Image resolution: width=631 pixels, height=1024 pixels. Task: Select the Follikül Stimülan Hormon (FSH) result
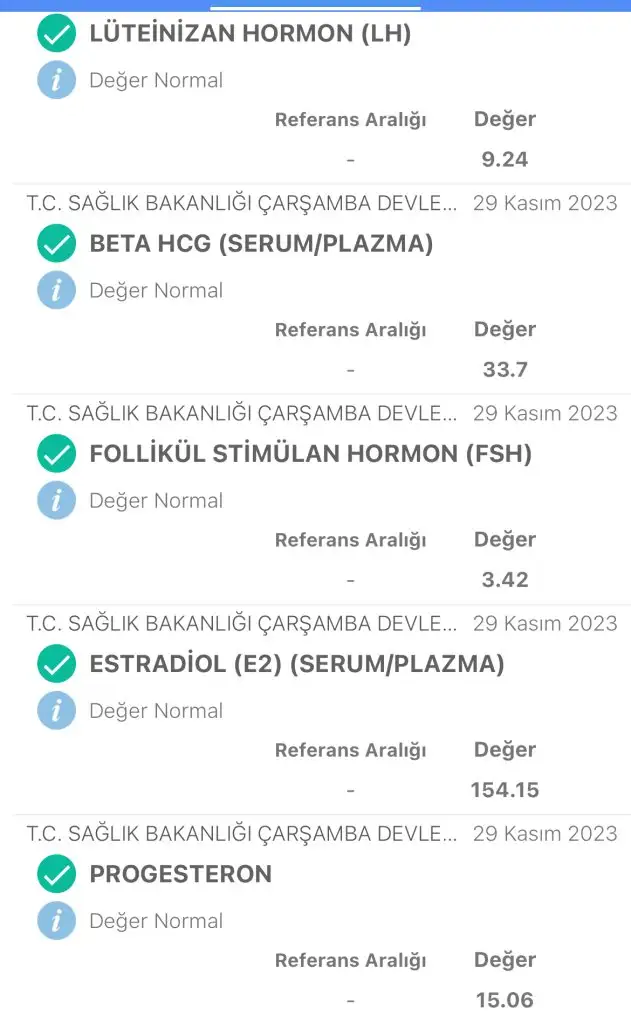pos(310,454)
